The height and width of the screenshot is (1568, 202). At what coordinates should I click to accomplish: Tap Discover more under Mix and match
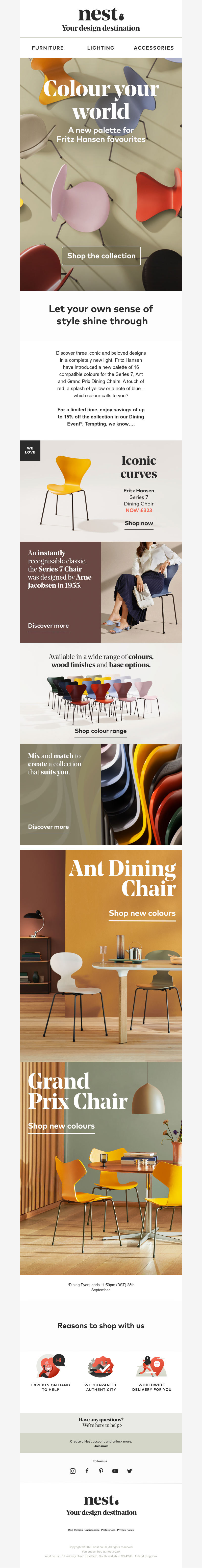[x=48, y=827]
